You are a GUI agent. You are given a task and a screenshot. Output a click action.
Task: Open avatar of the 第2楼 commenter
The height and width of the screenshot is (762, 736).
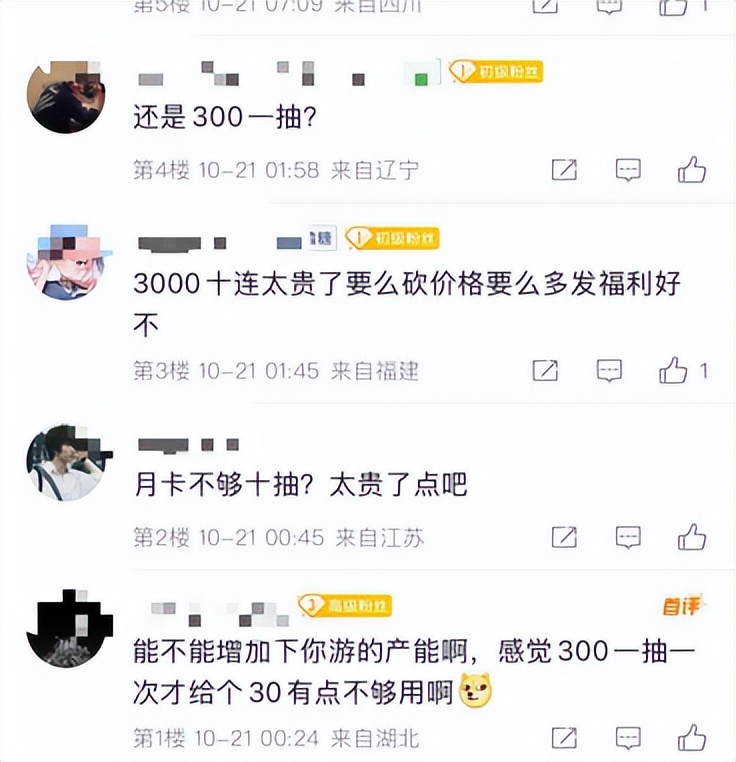(x=66, y=462)
